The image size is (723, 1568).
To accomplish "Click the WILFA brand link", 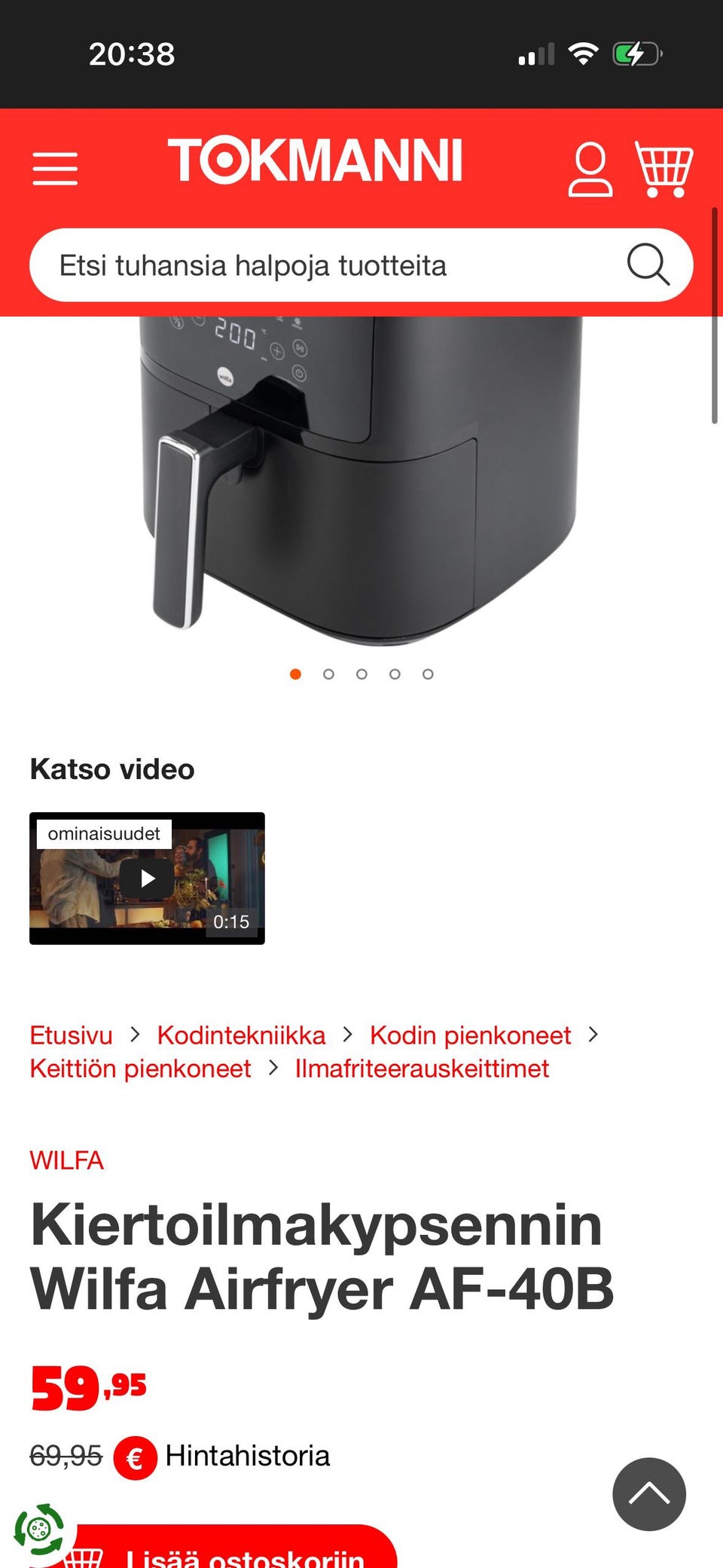I will [66, 1160].
